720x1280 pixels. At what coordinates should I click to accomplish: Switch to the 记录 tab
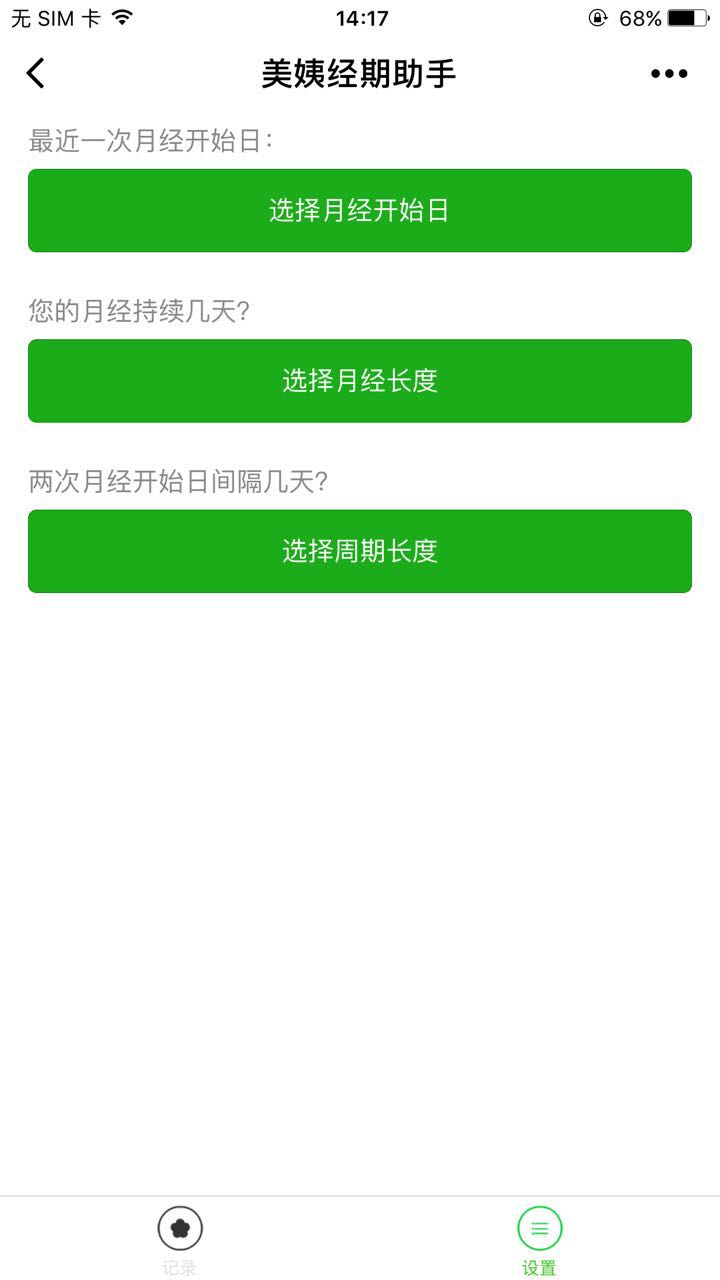tap(180, 1239)
